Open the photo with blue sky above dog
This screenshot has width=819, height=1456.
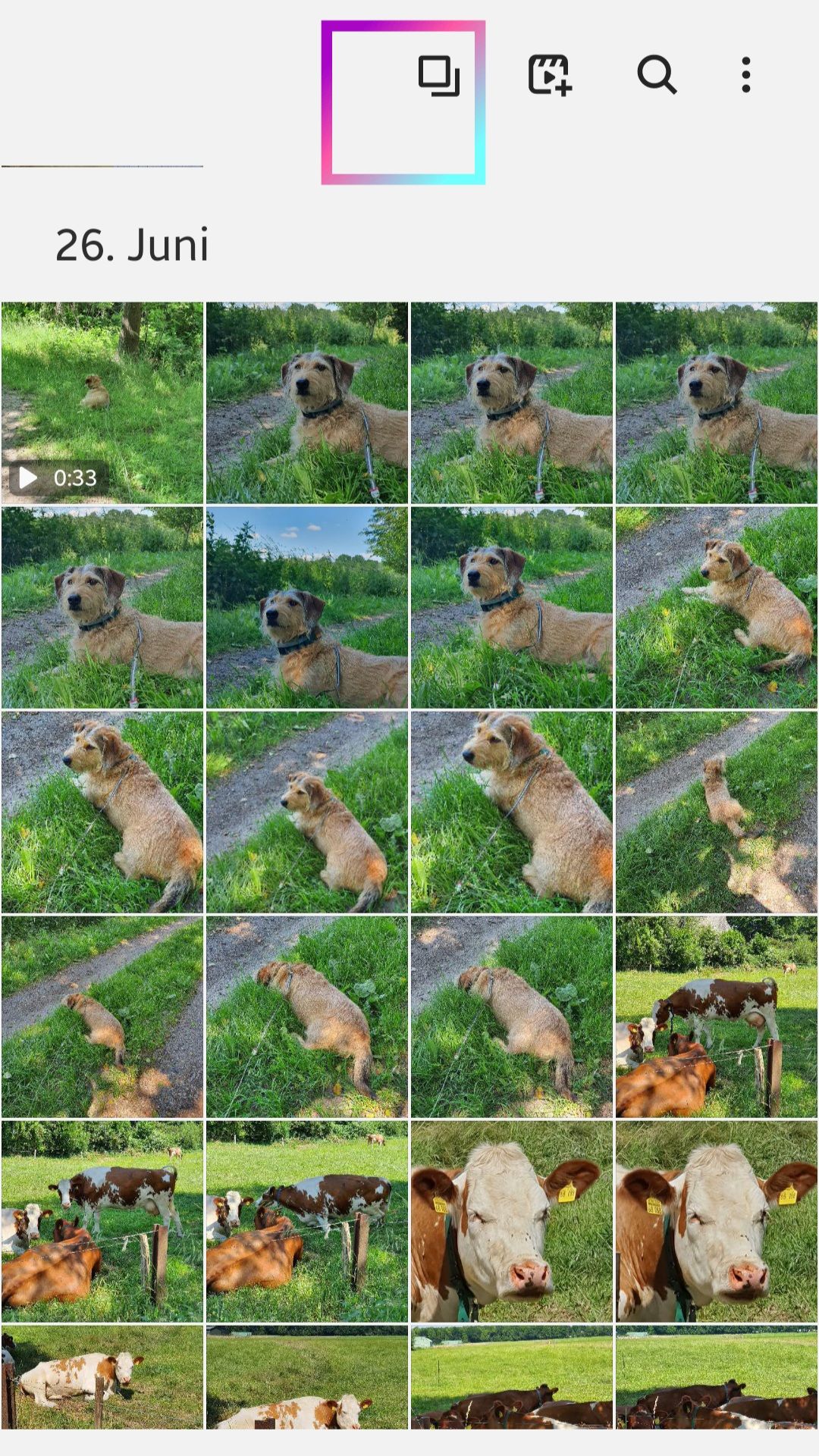(x=307, y=608)
